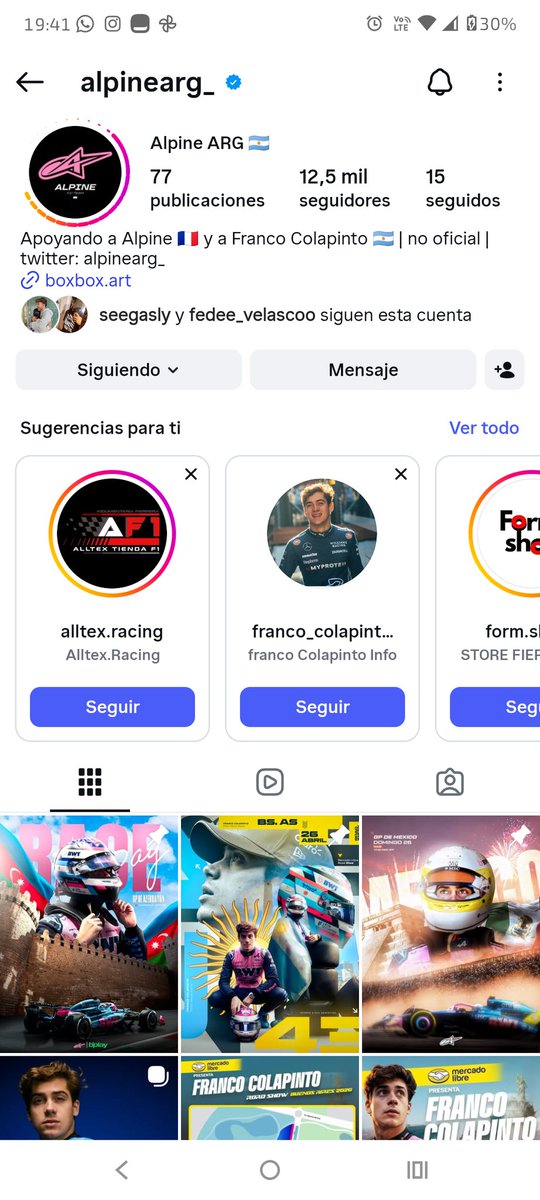Expand the Siguiendo dropdown
This screenshot has width=540, height=1200.
point(129,370)
